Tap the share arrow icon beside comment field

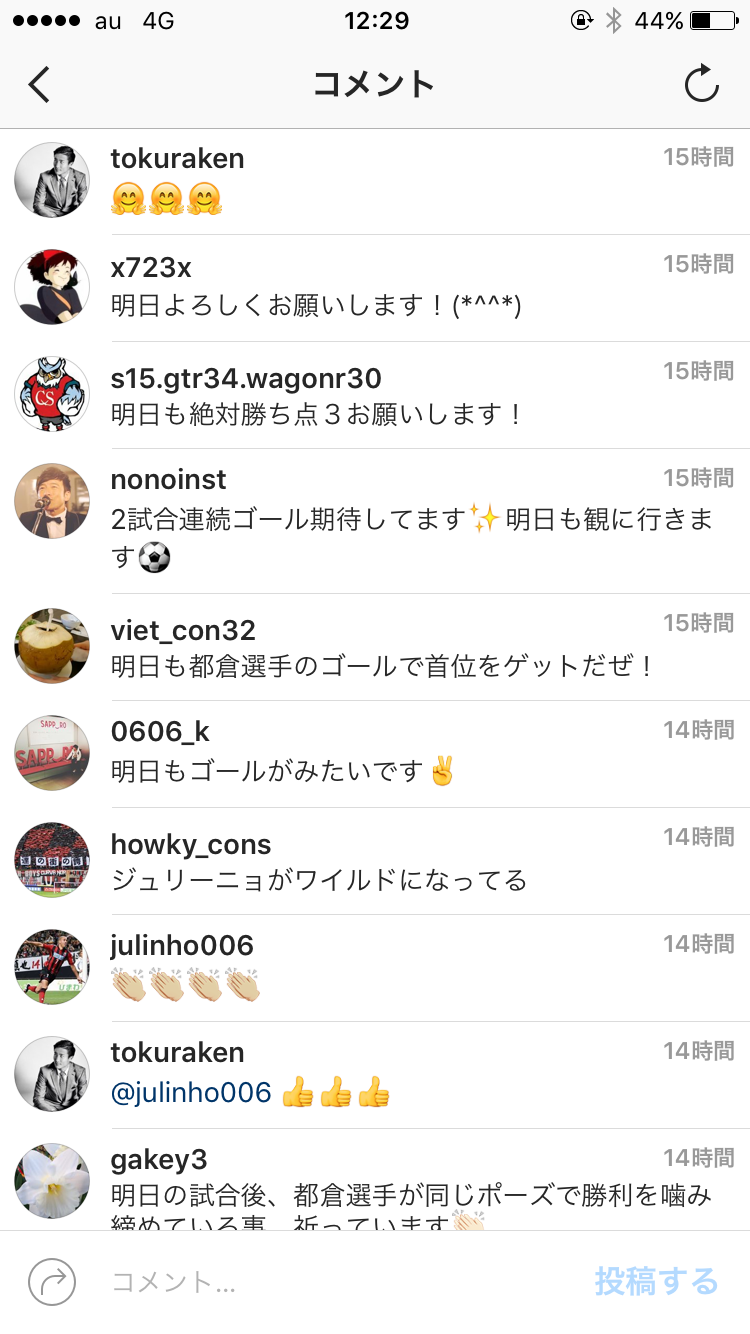pyautogui.click(x=52, y=1282)
